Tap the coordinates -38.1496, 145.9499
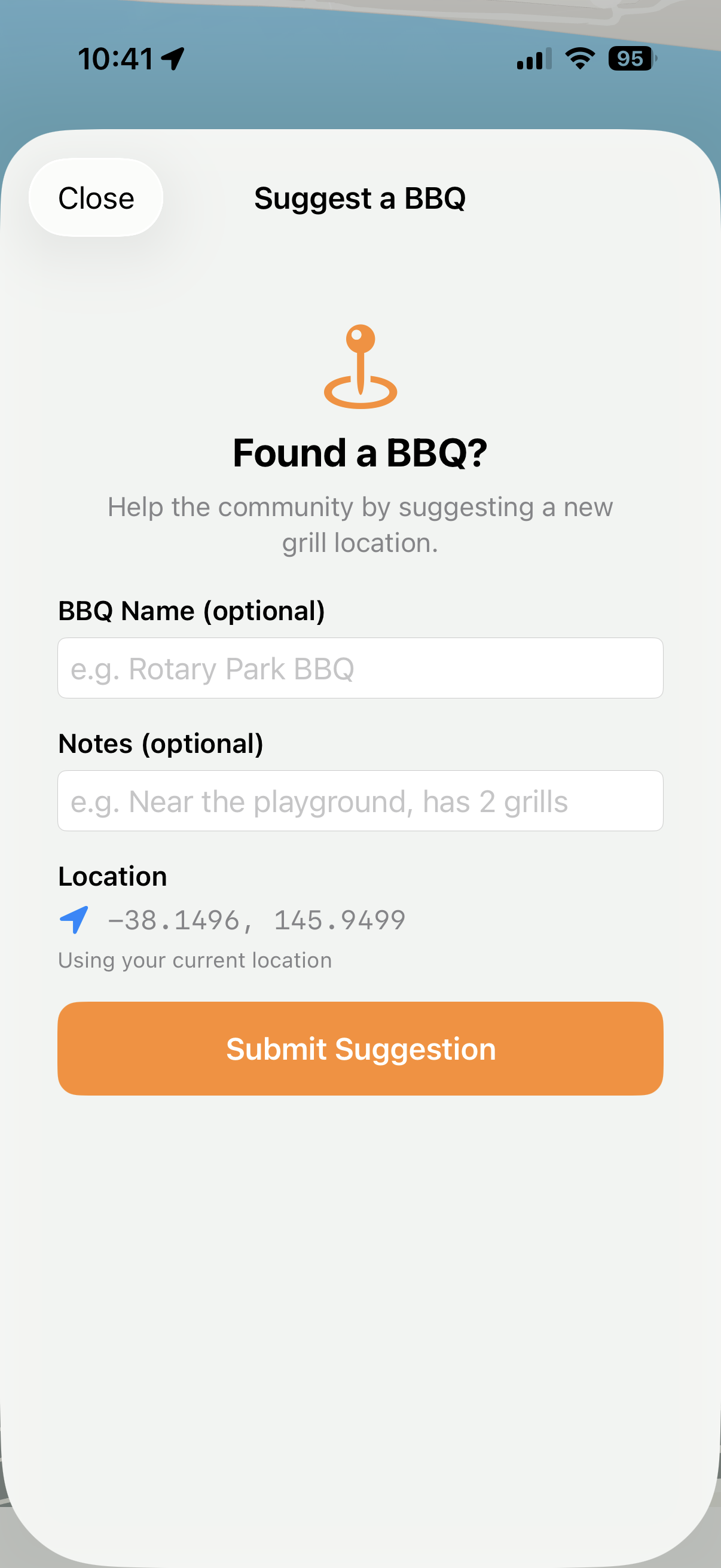The height and width of the screenshot is (1568, 721). coord(257,919)
